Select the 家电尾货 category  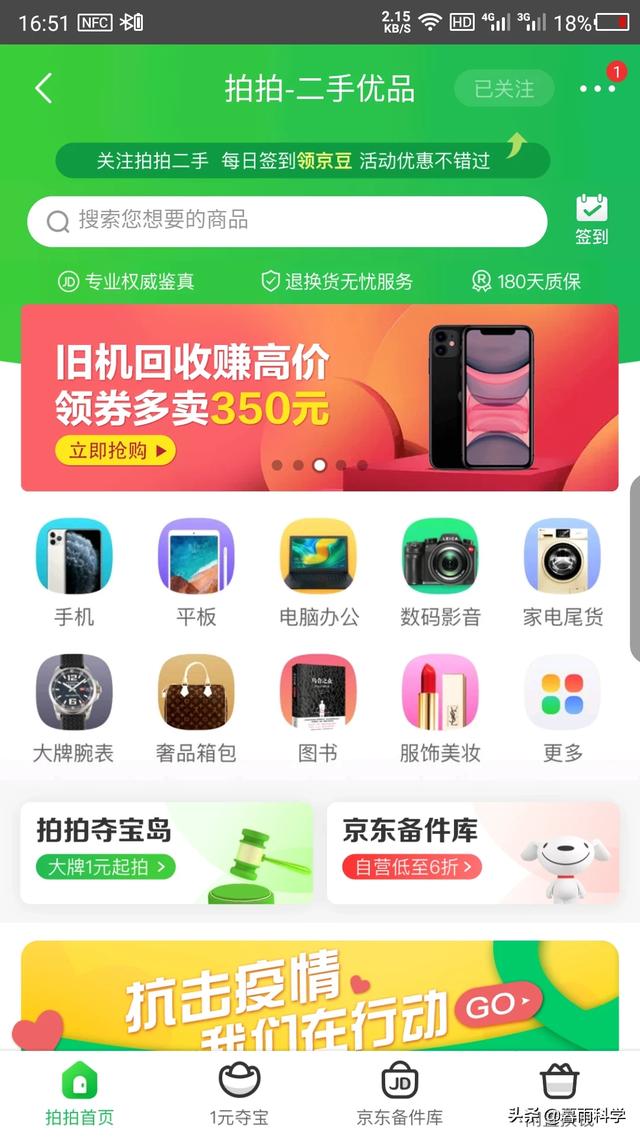tap(563, 572)
